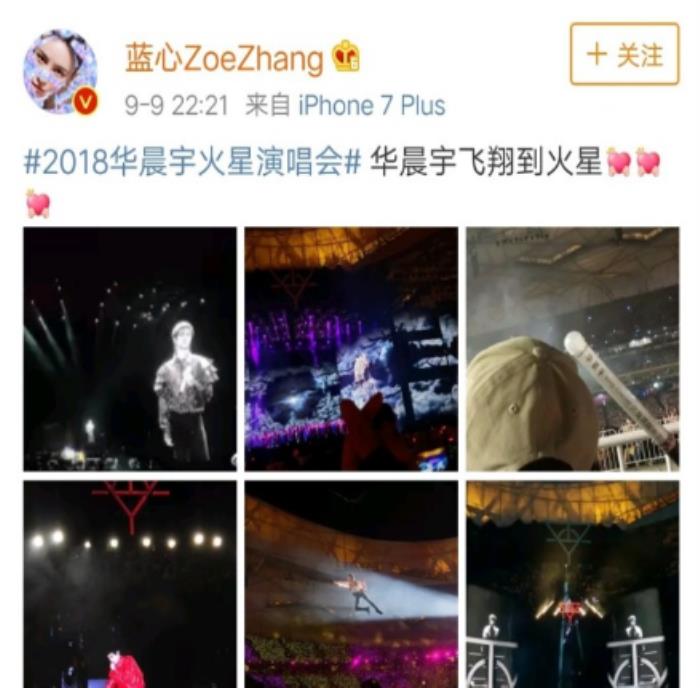Open the photo with the beige cap
The image size is (700, 688).
pyautogui.click(x=572, y=349)
